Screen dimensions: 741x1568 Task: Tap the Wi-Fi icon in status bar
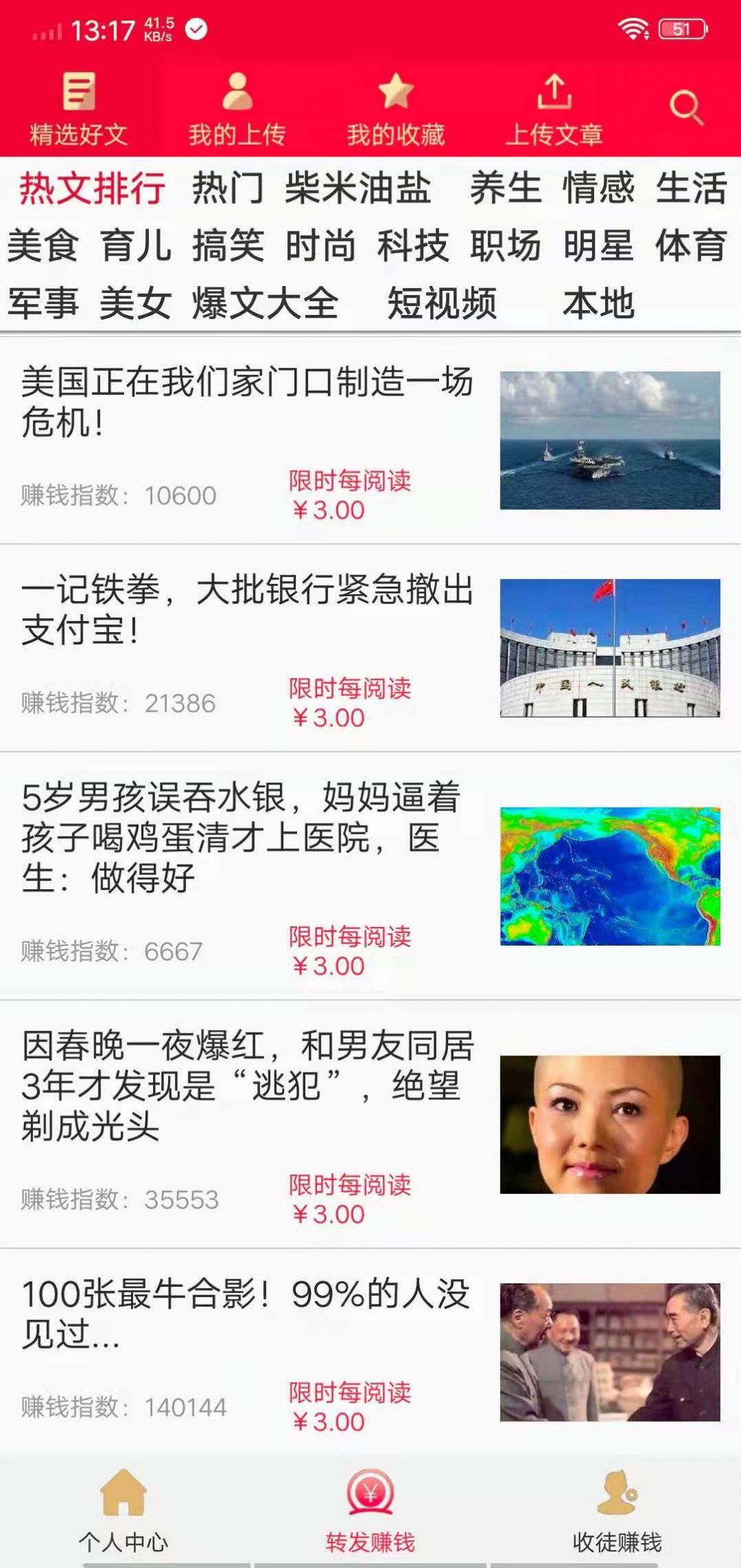pyautogui.click(x=633, y=29)
